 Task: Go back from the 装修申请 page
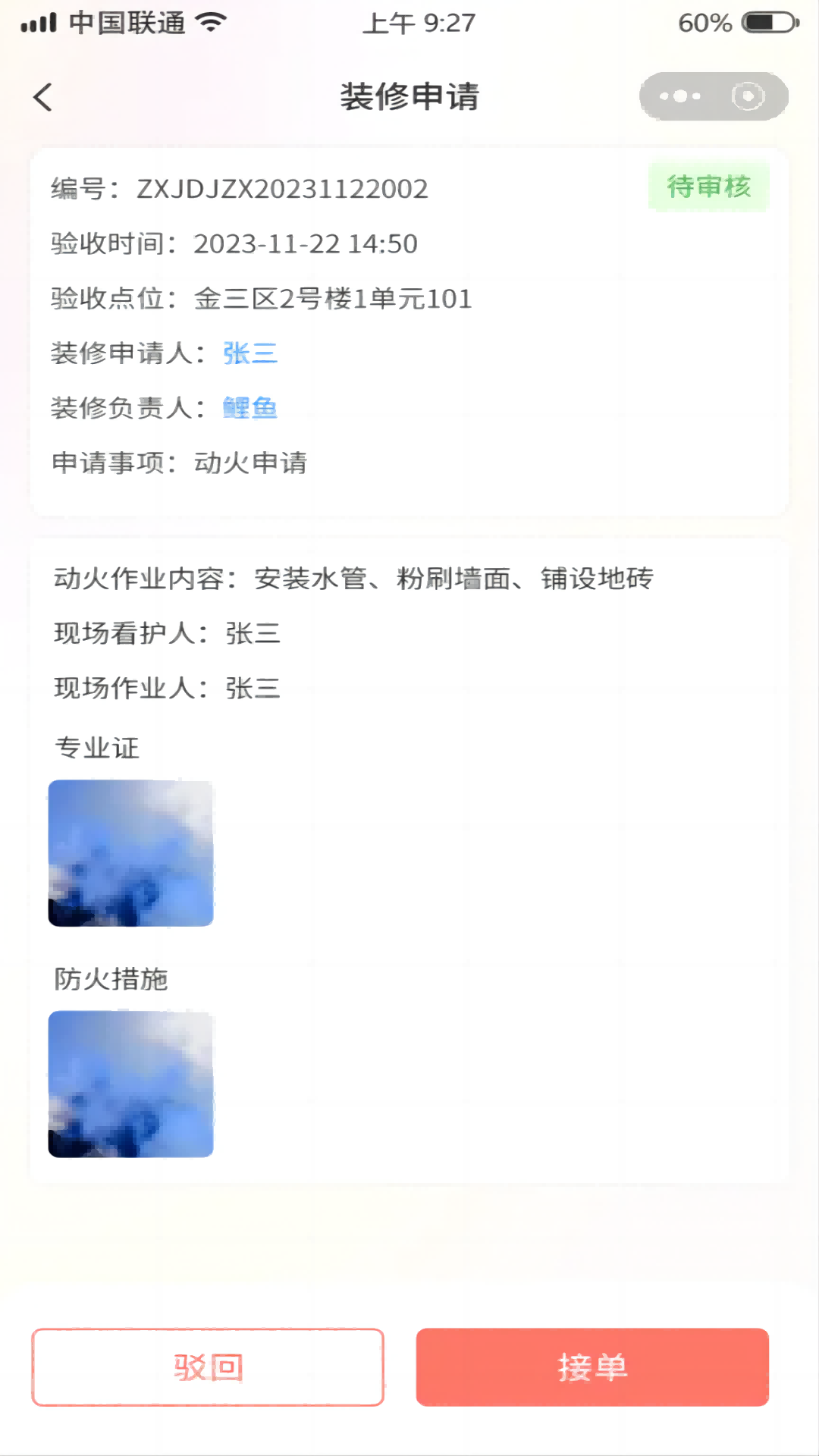tap(43, 97)
